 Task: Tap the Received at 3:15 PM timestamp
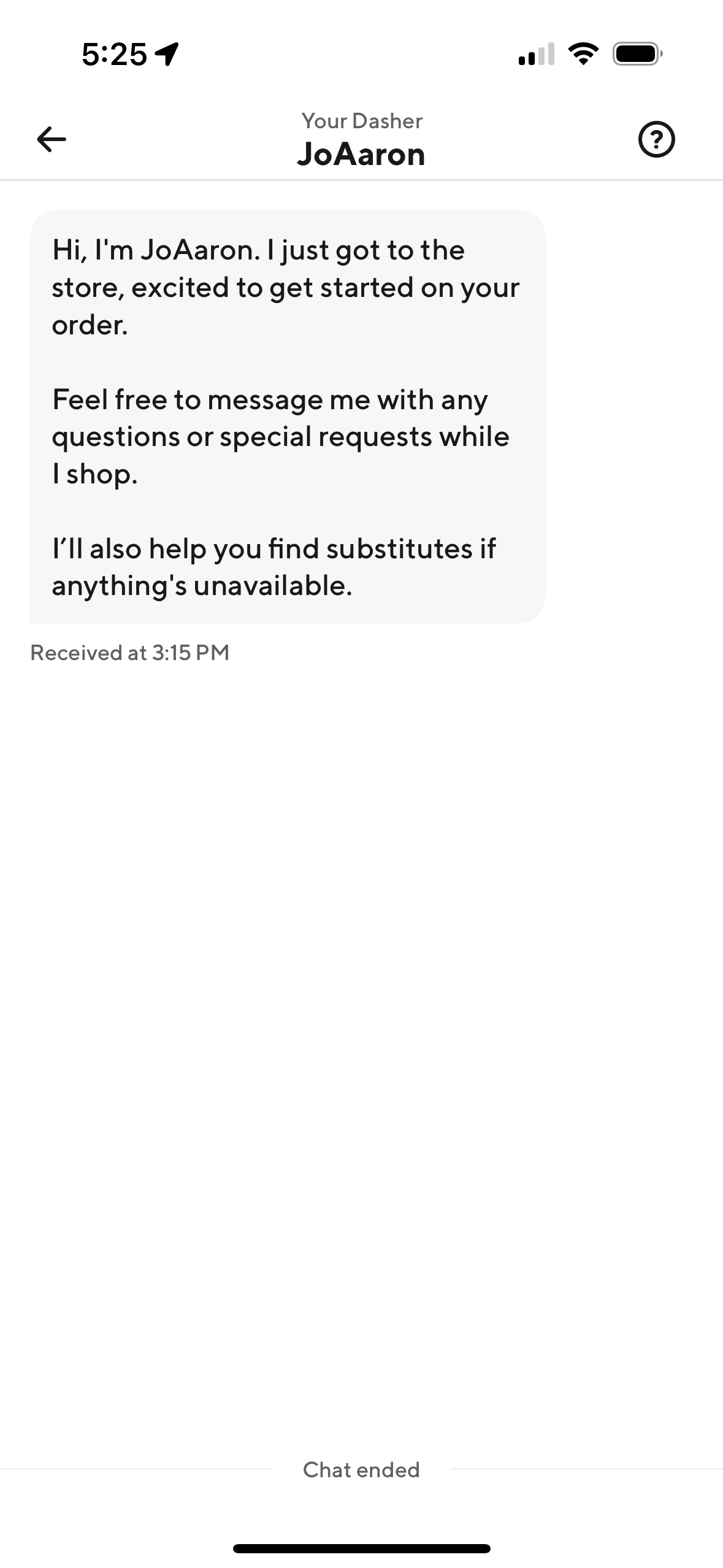pos(129,653)
